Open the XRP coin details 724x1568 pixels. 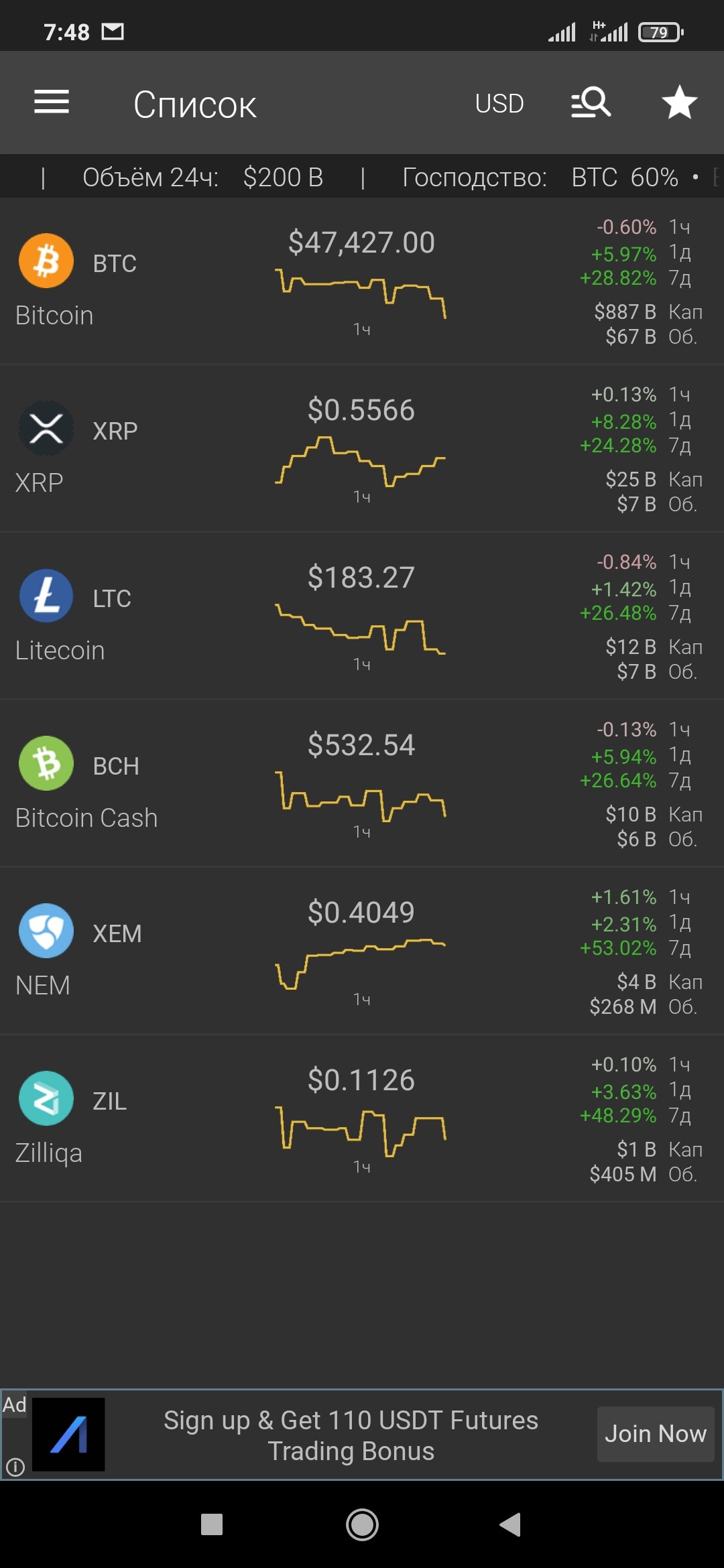pos(362,449)
